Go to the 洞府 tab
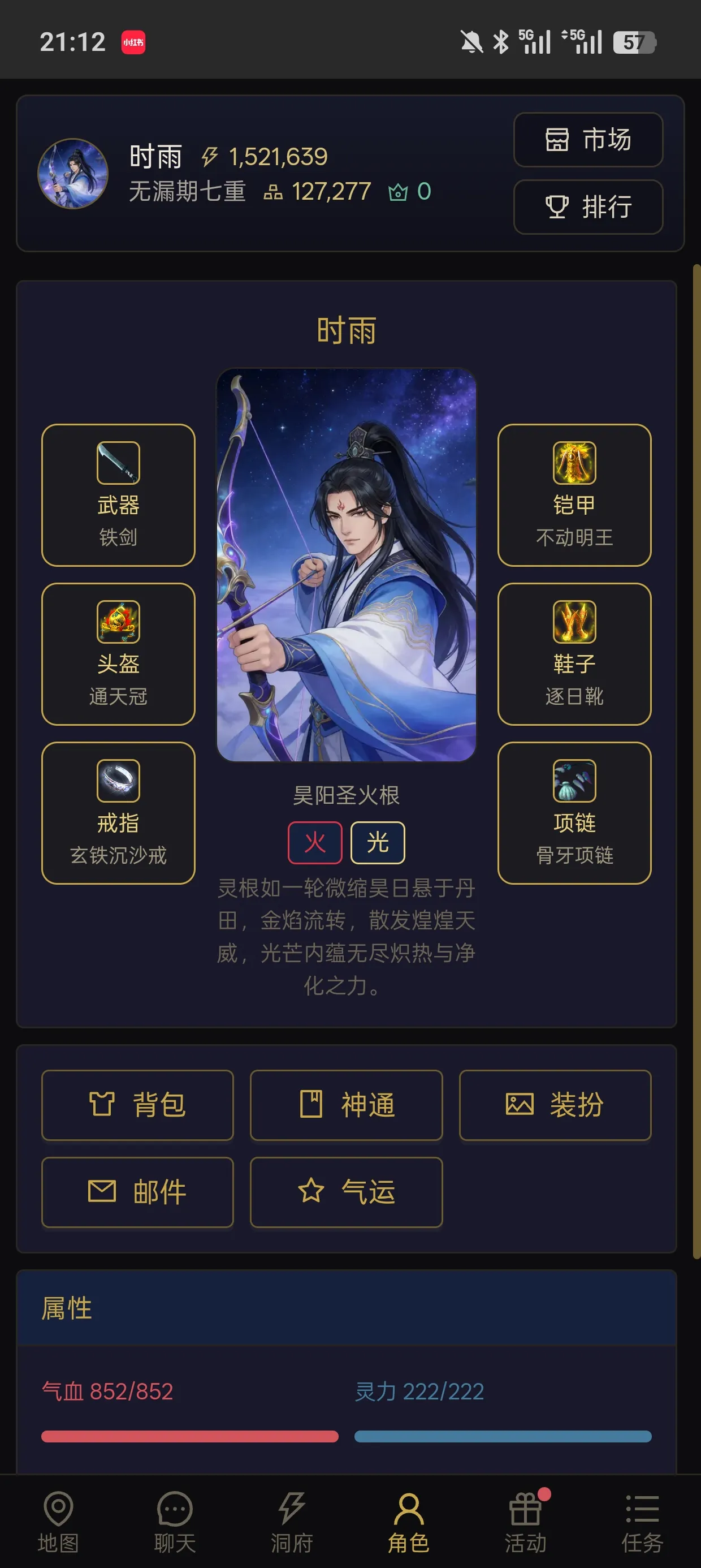Viewport: 701px width, 1568px height. point(292,1522)
